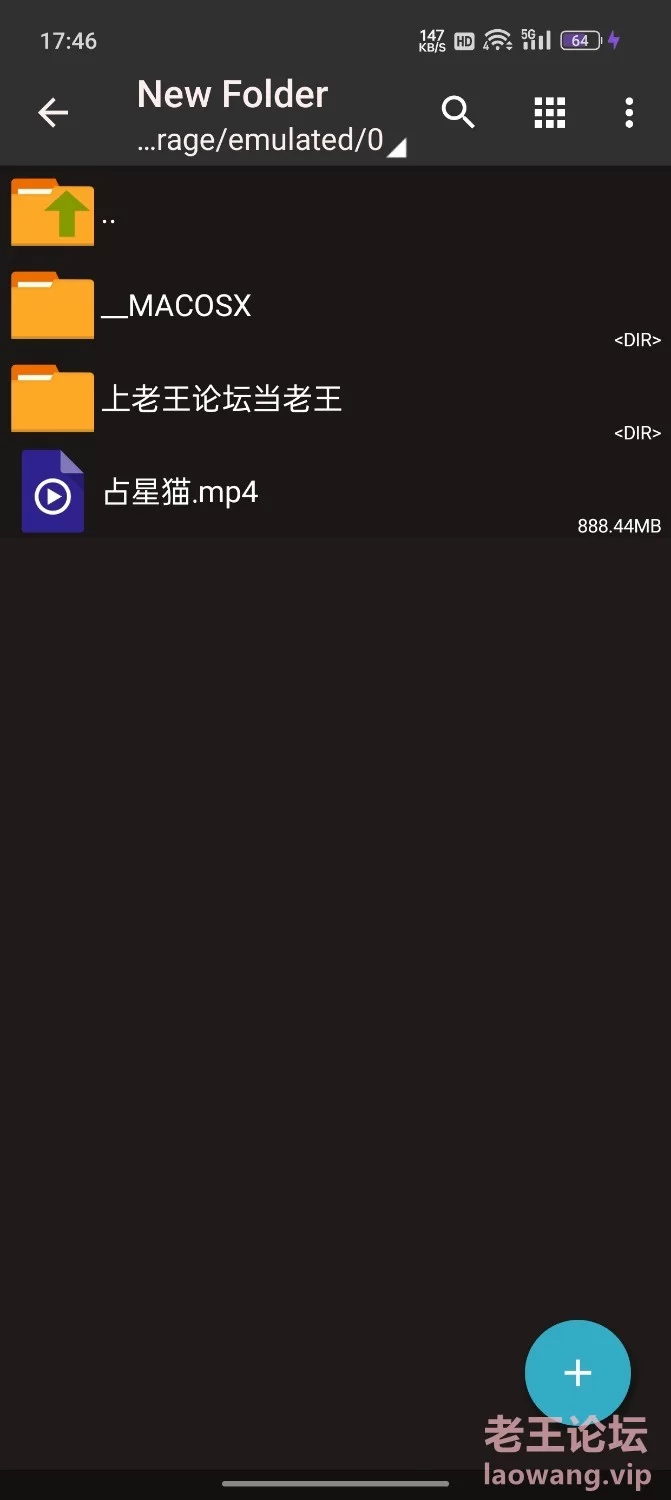Open the search icon in the toolbar

[x=458, y=113]
